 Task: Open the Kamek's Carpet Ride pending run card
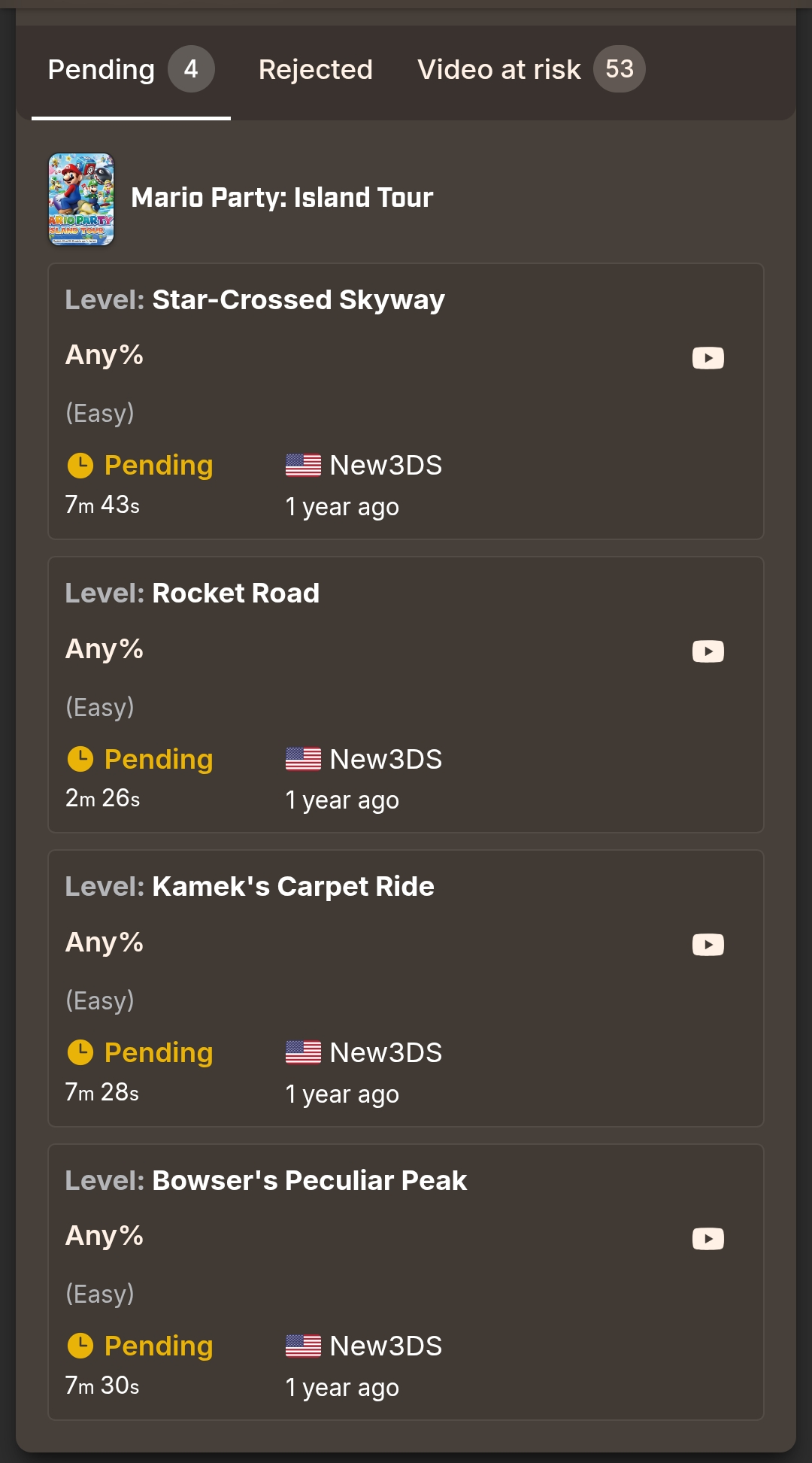coord(406,988)
